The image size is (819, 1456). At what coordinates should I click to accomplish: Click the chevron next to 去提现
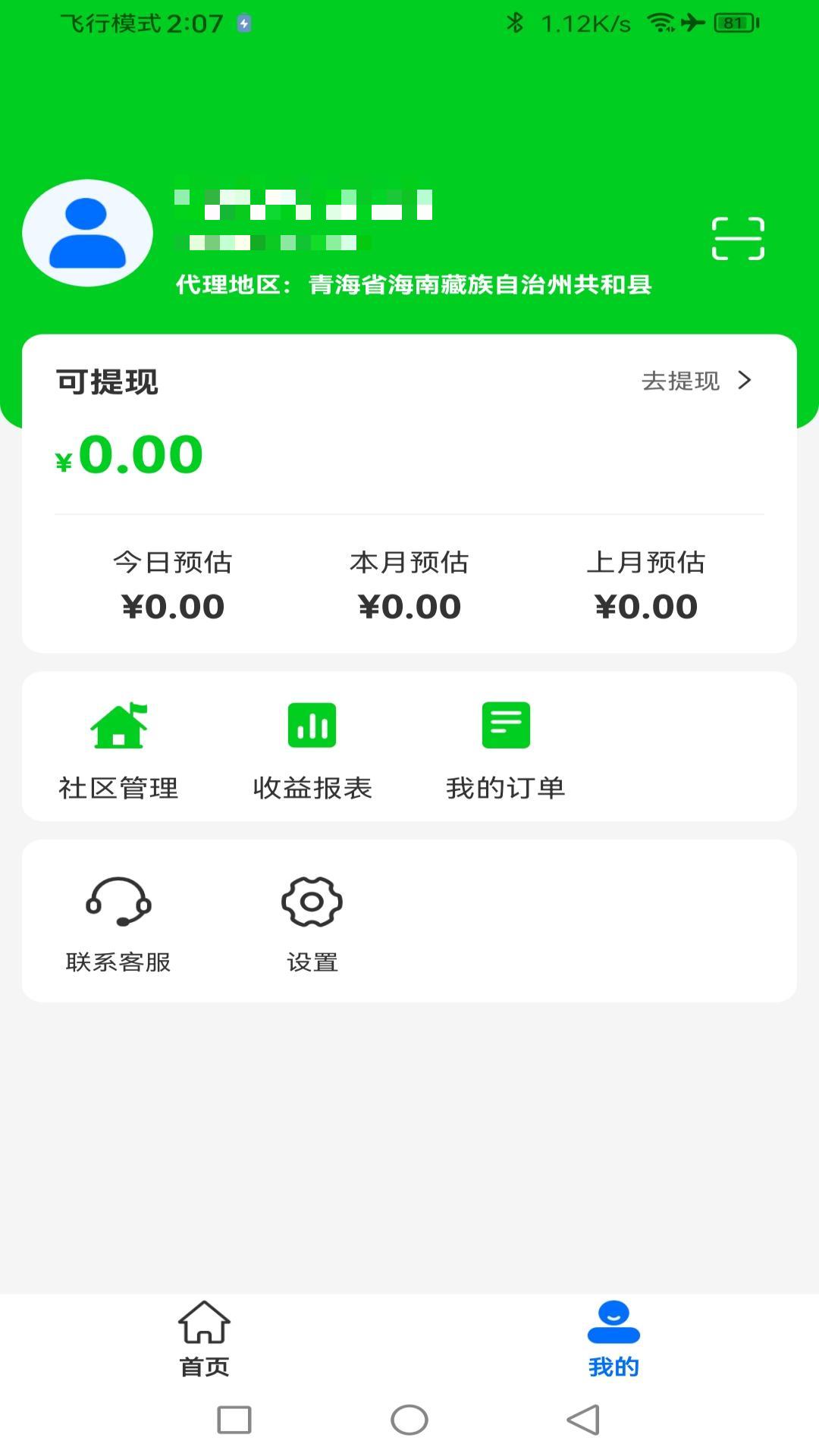[x=746, y=382]
